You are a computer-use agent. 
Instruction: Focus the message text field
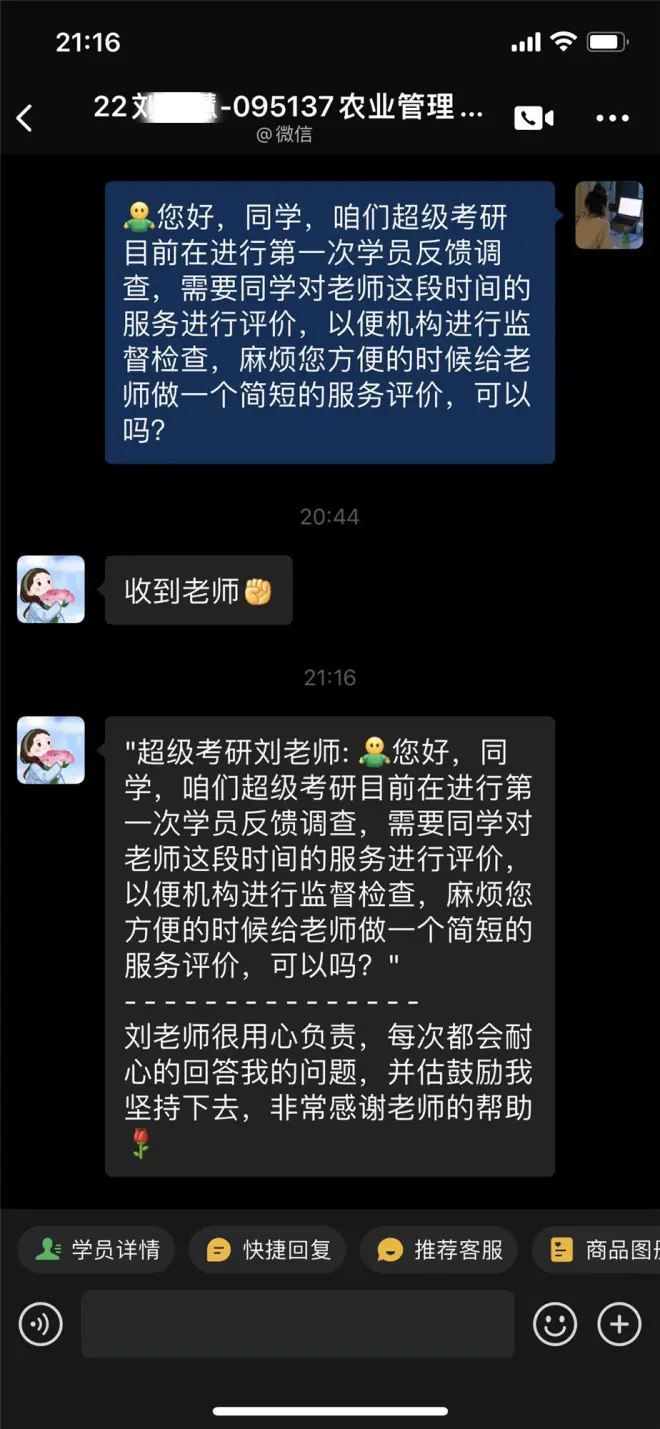click(297, 1324)
